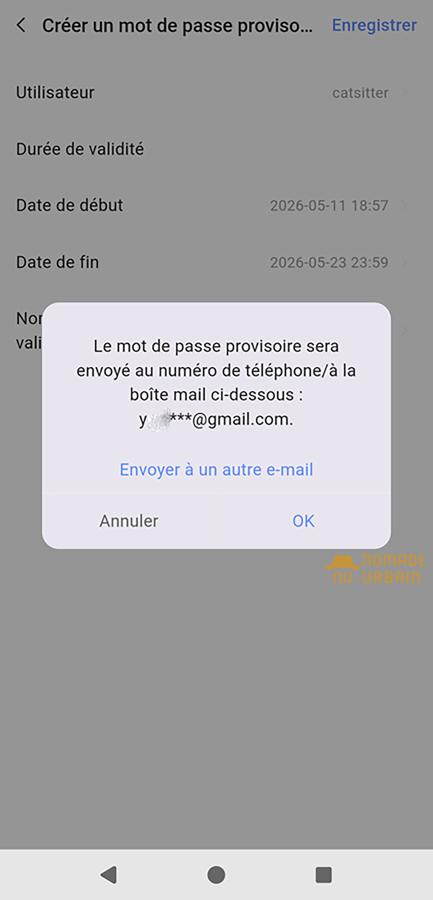Image resolution: width=433 pixels, height=900 pixels.
Task: Open the Utilisateur row showing catsitter
Action: (216, 92)
